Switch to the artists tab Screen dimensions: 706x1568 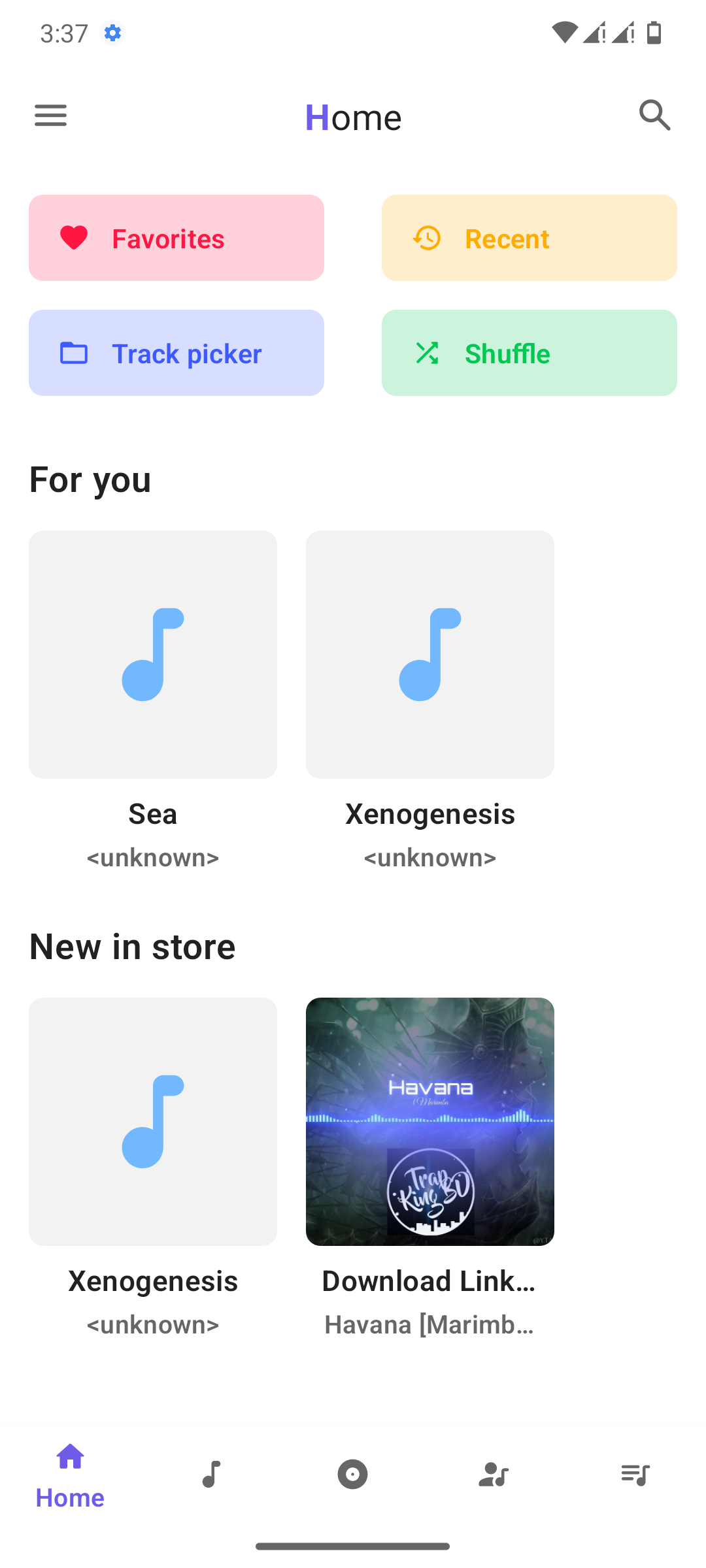pyautogui.click(x=494, y=1475)
